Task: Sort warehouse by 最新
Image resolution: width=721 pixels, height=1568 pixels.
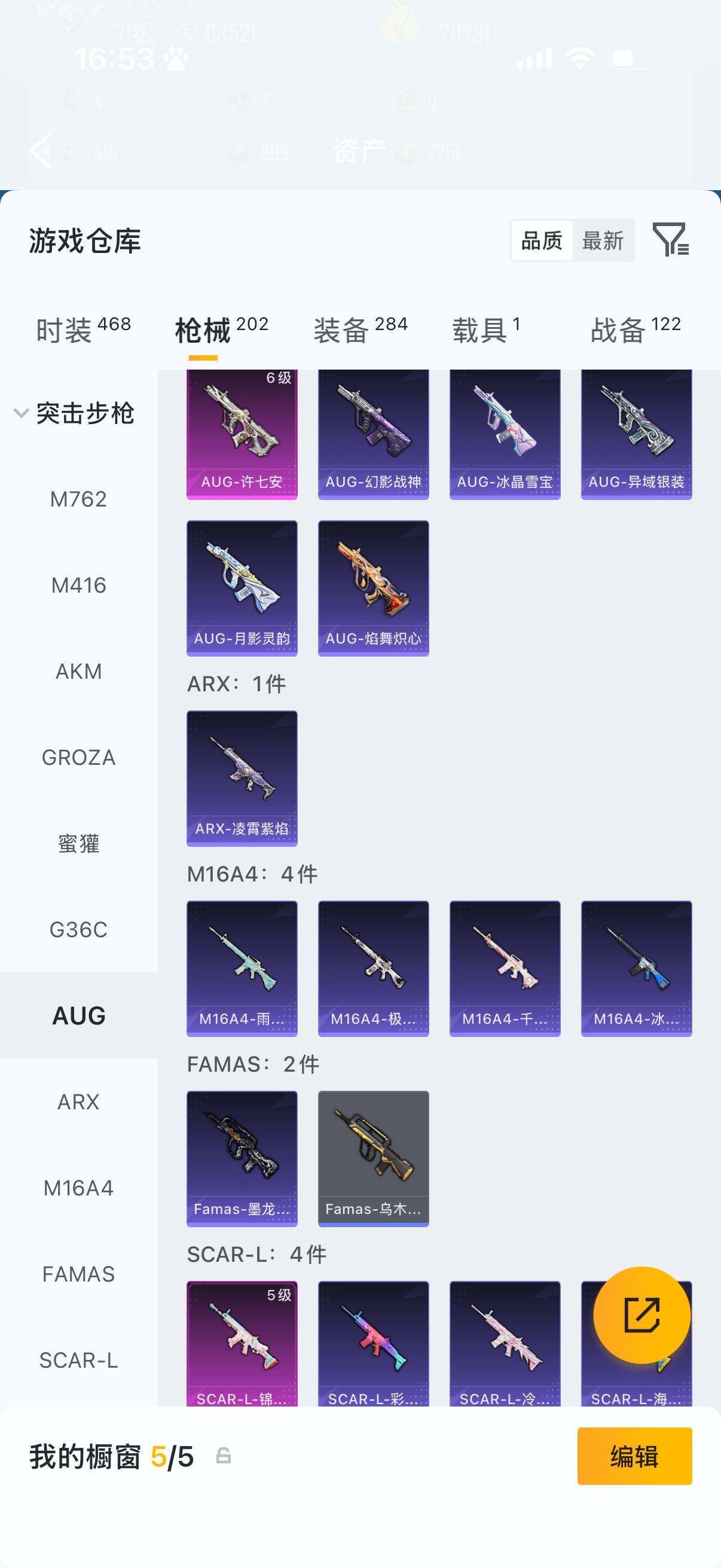Action: [x=603, y=241]
